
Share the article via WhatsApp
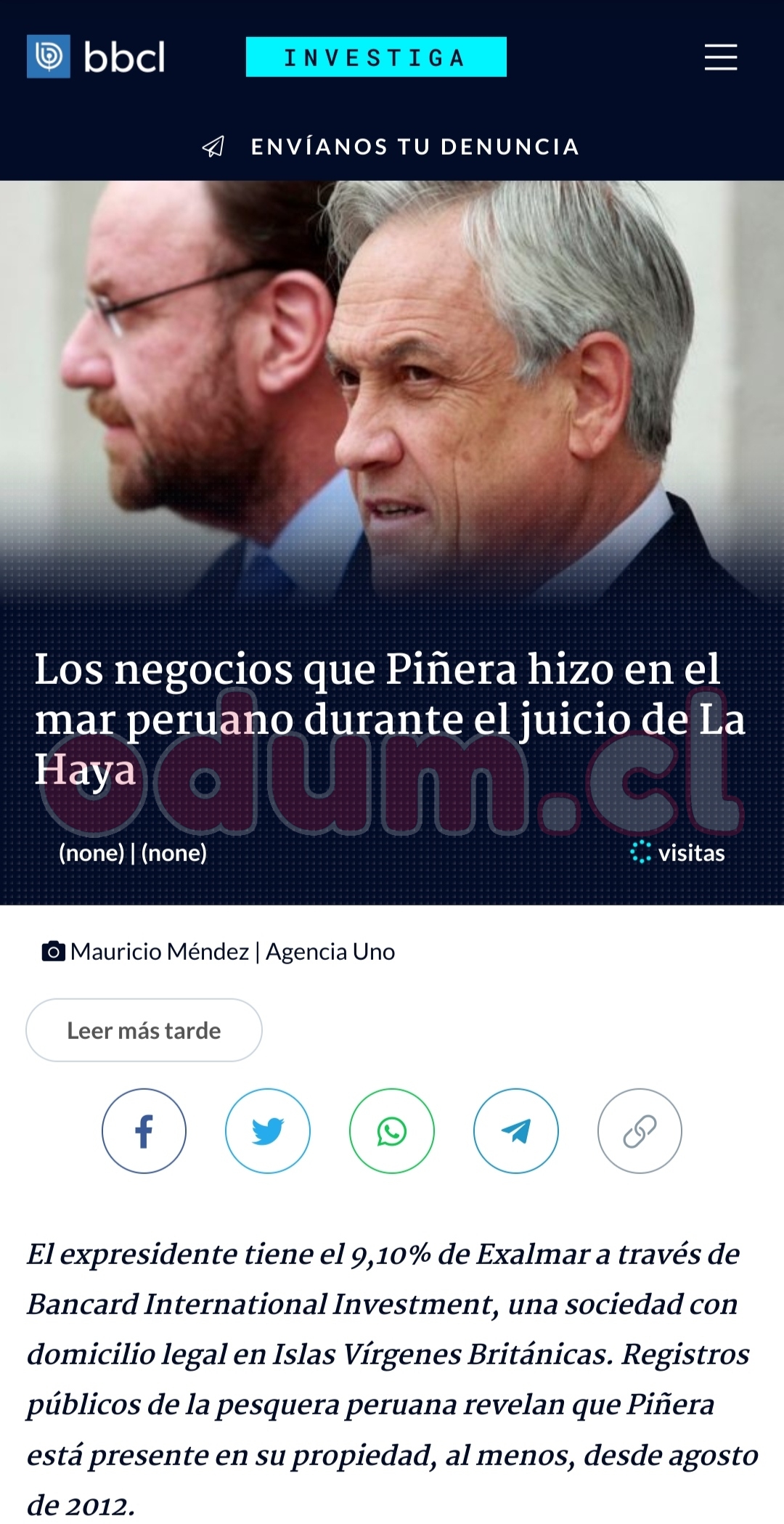tap(392, 1130)
